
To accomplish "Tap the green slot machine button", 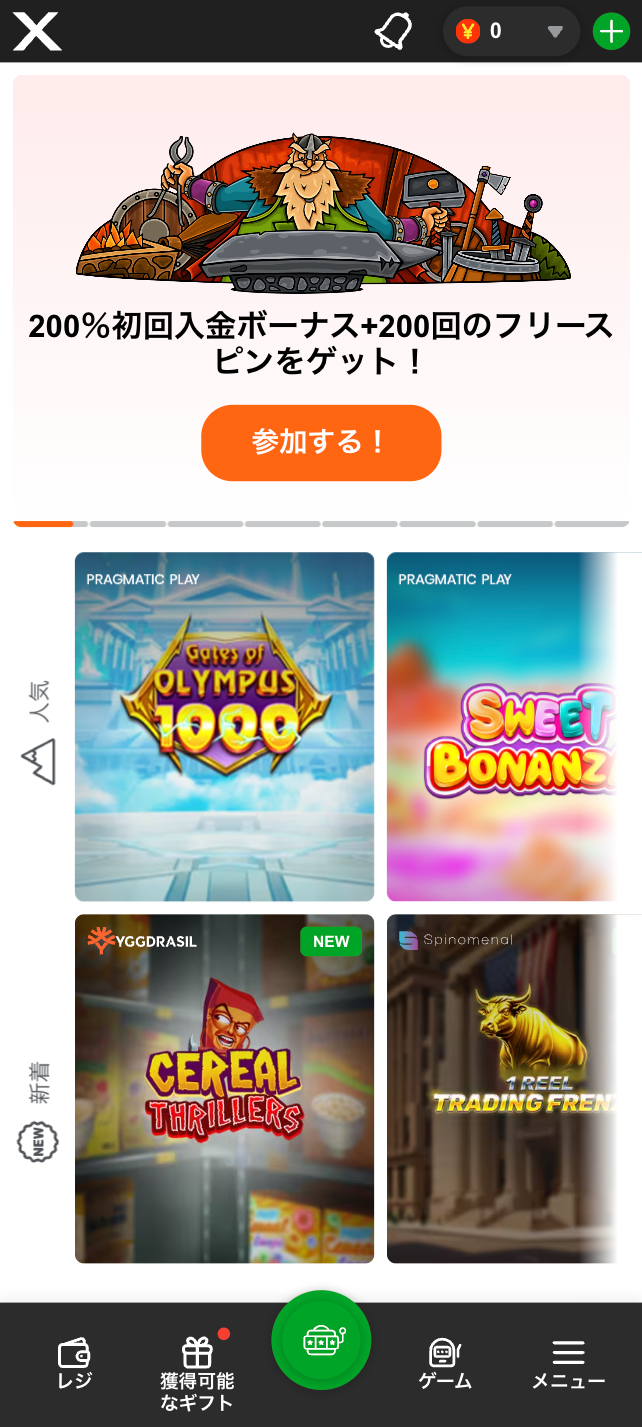I will (321, 1340).
